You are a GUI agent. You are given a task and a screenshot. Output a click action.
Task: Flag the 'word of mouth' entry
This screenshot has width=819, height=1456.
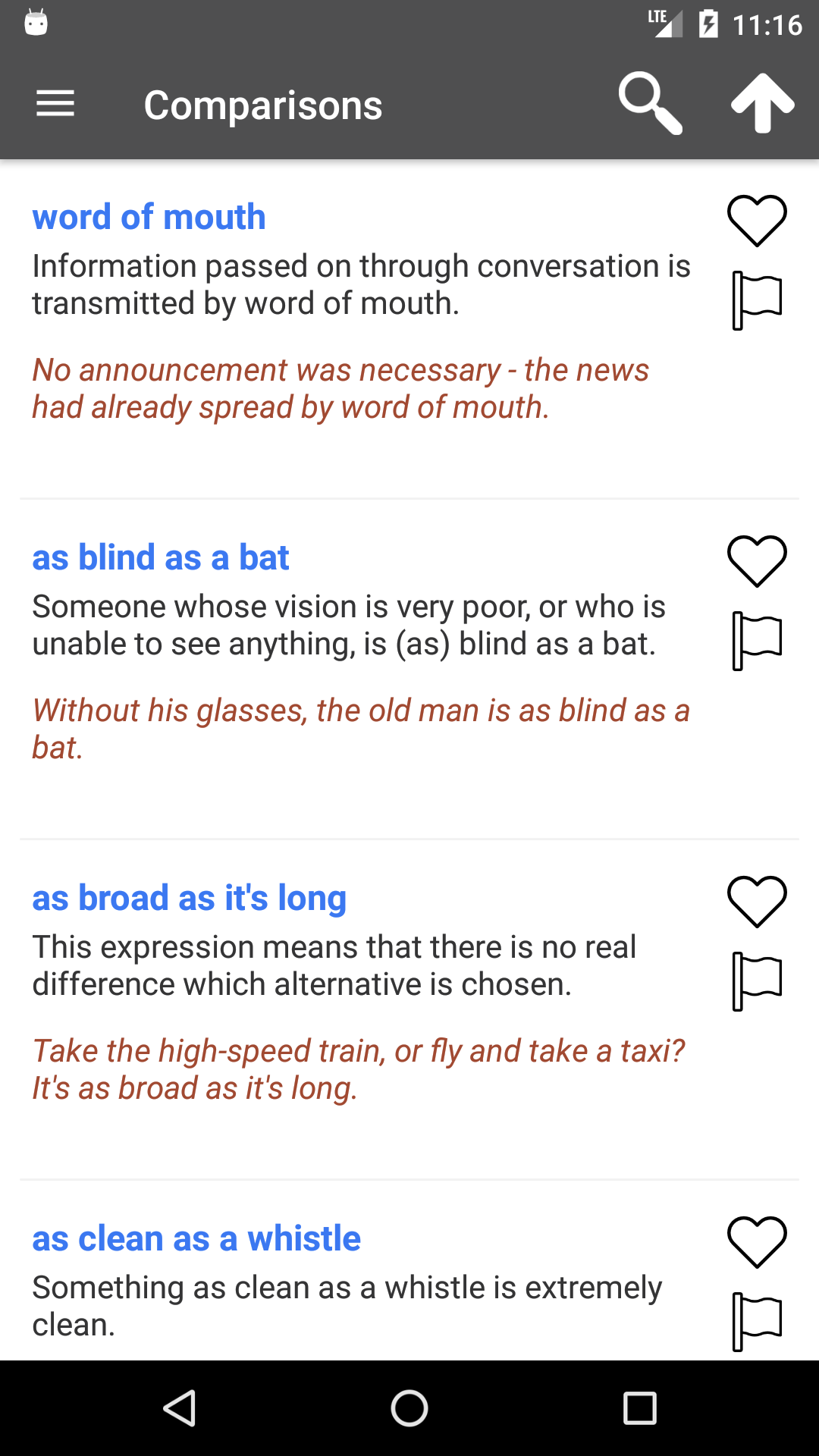point(757,301)
